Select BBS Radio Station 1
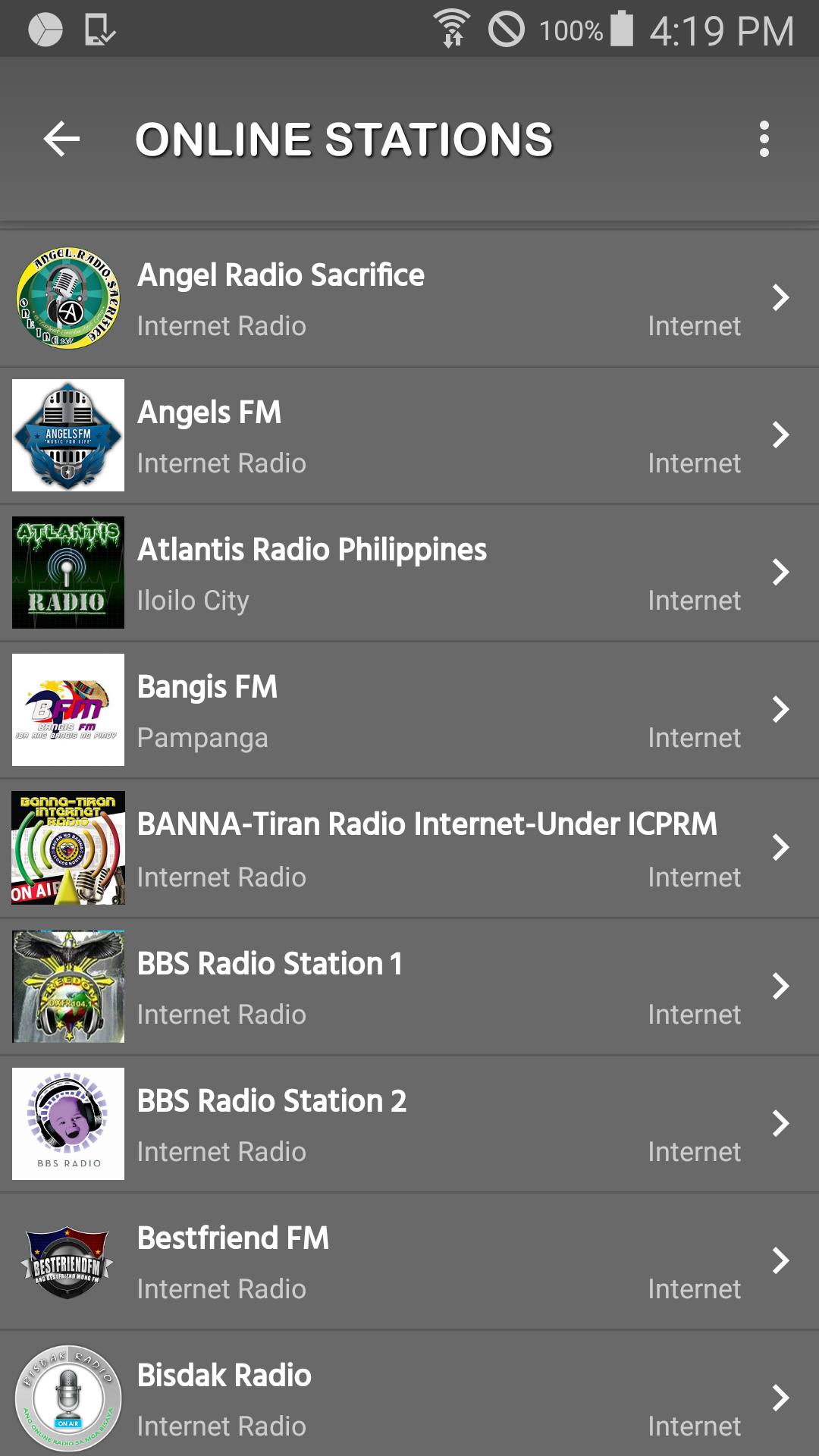Screen dimensions: 819x1456 tap(409, 987)
